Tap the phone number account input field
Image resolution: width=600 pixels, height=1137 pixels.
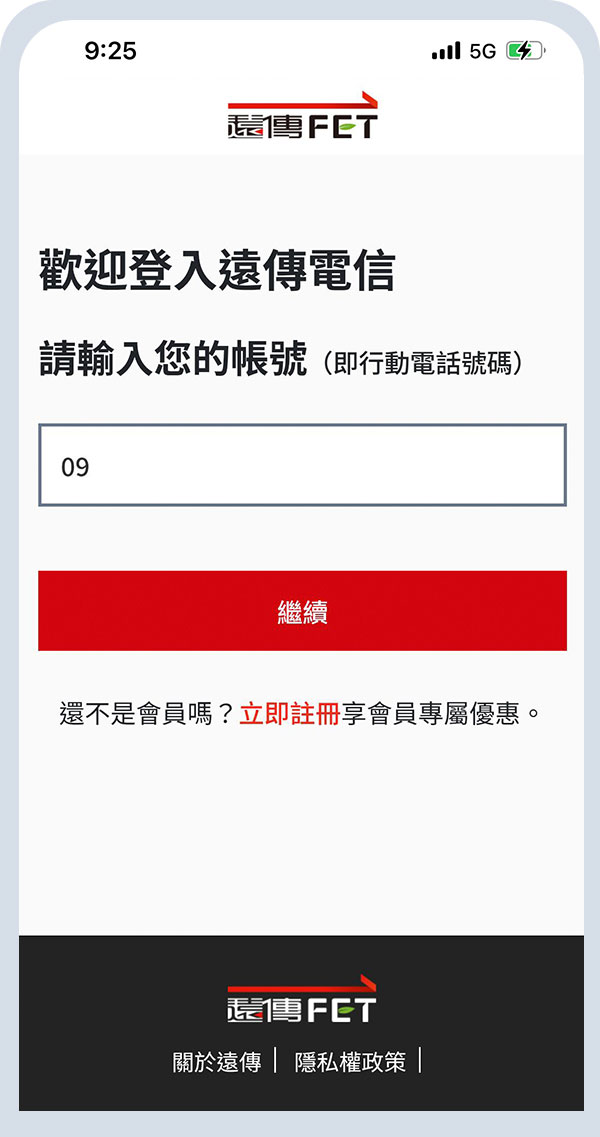pyautogui.click(x=302, y=466)
